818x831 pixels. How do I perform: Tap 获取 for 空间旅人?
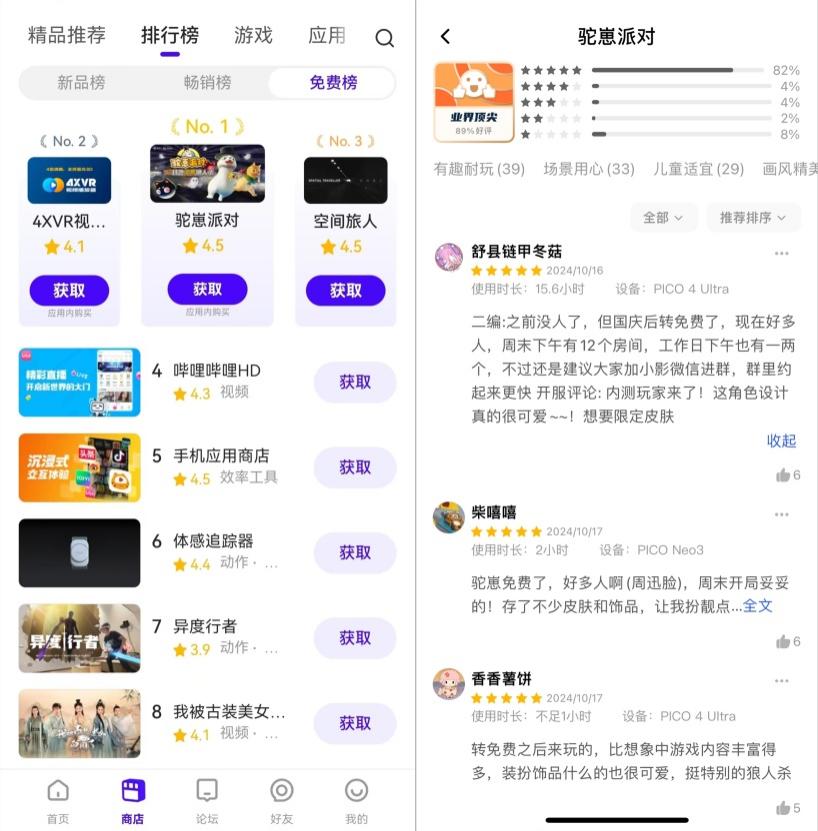tap(345, 291)
